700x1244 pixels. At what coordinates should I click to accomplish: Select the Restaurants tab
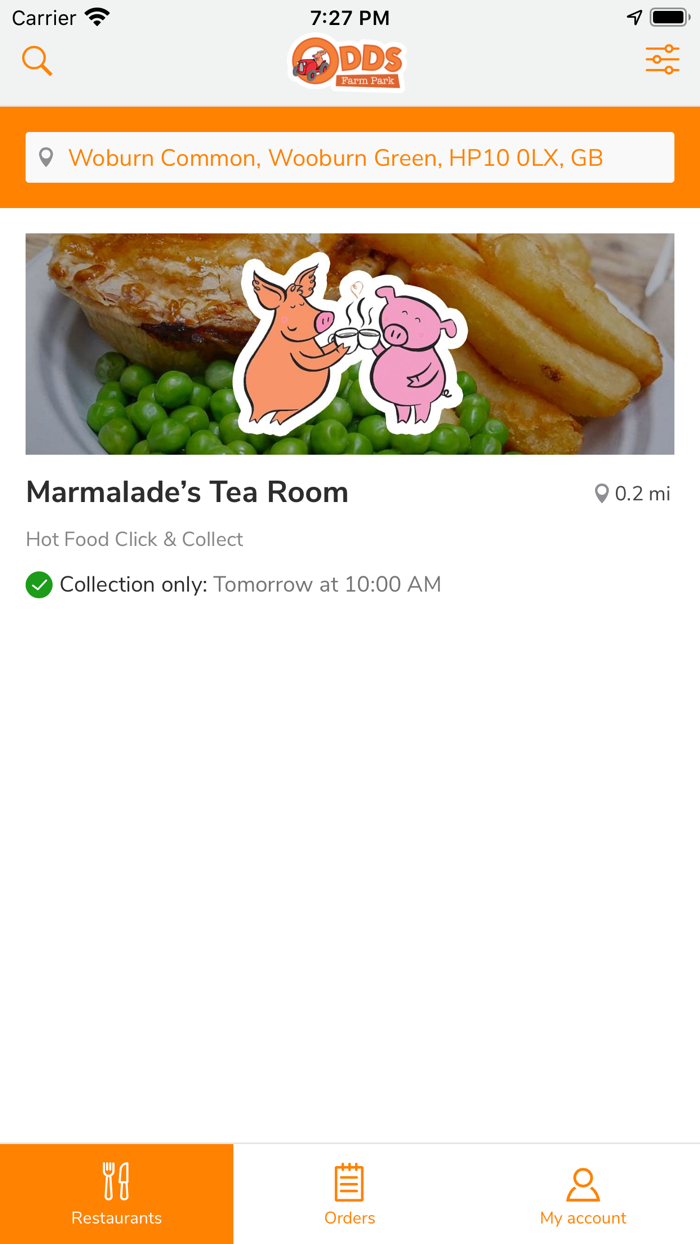point(117,1194)
